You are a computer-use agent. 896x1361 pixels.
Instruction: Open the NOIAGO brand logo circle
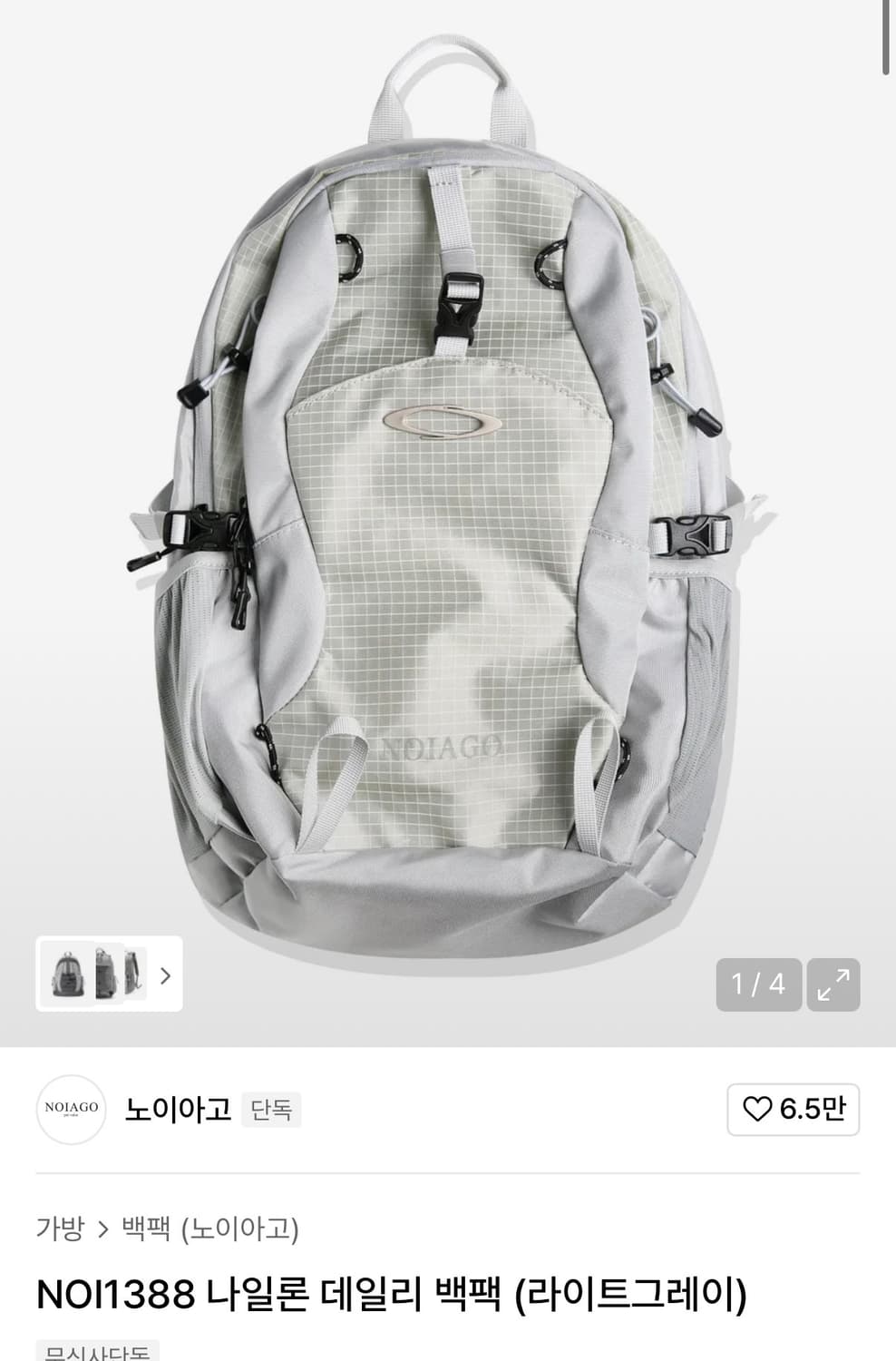point(71,1109)
